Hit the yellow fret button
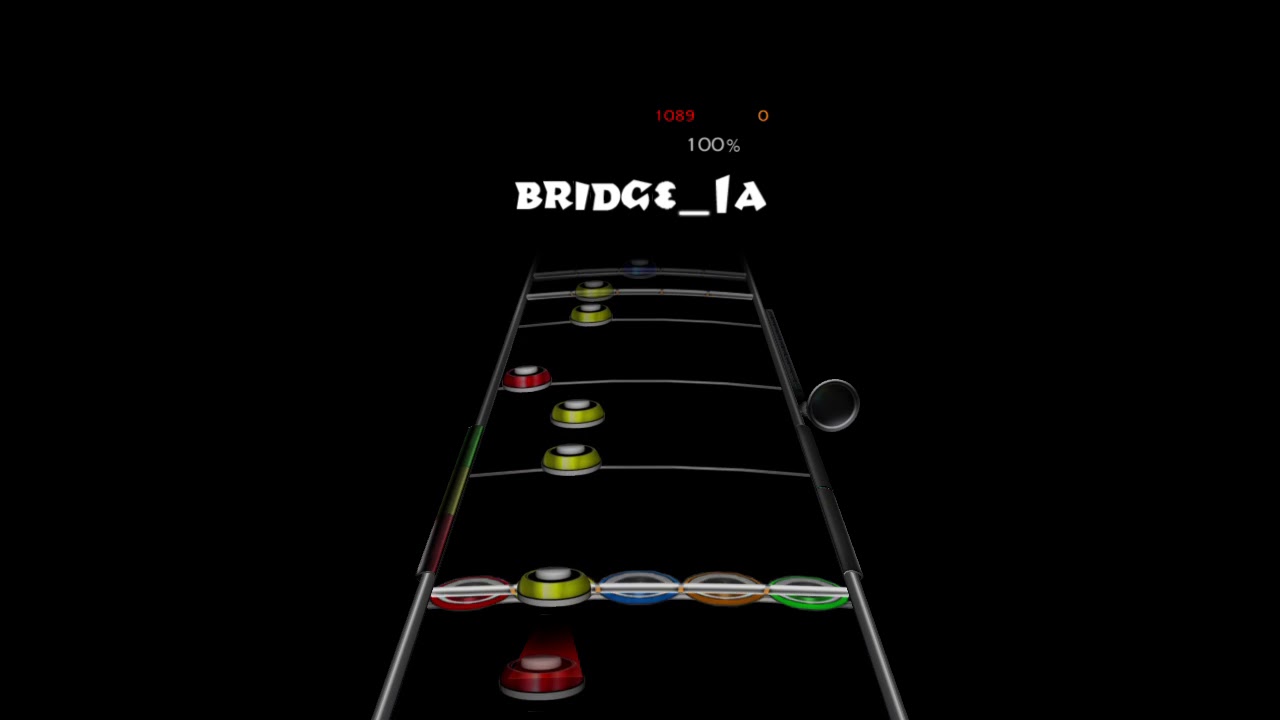1280x720 pixels. (555, 587)
